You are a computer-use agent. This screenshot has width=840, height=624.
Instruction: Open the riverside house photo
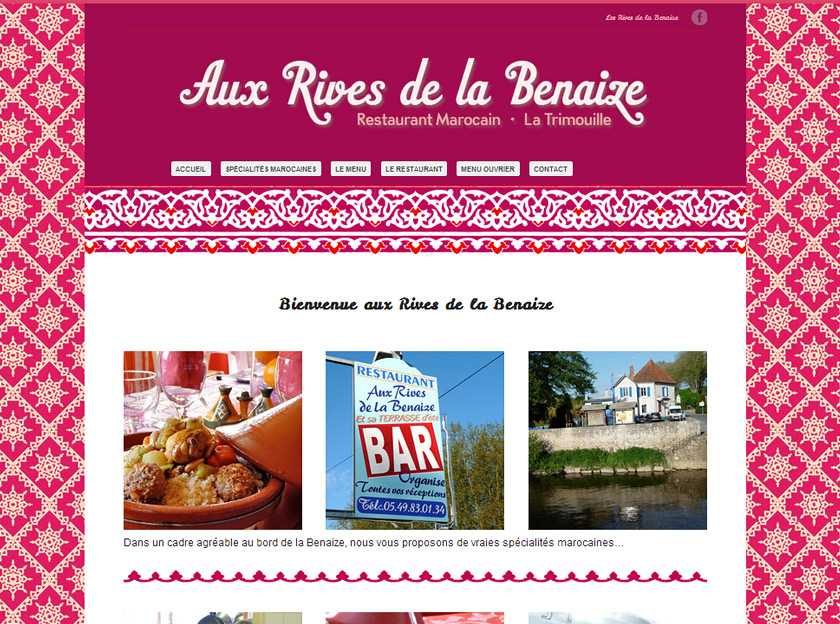pyautogui.click(x=617, y=440)
